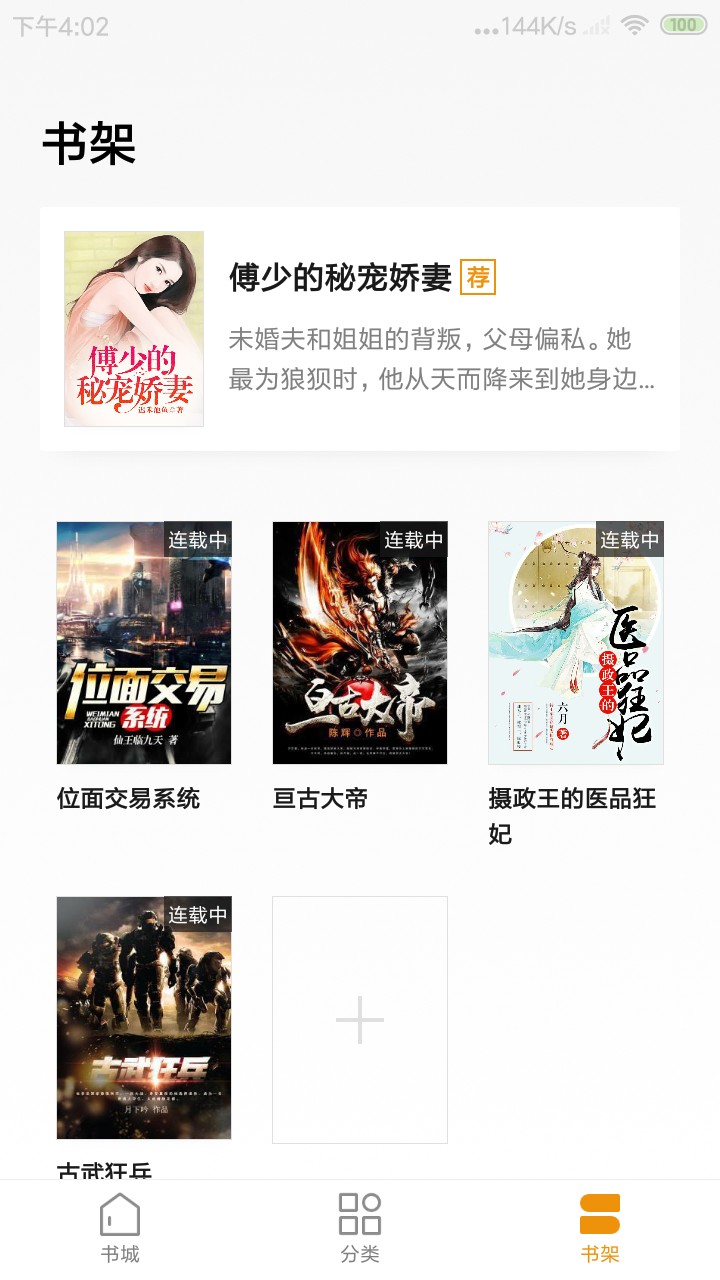The image size is (720, 1280).
Task: Open the 摄政王的医品狂妃 book cover
Action: pos(576,642)
